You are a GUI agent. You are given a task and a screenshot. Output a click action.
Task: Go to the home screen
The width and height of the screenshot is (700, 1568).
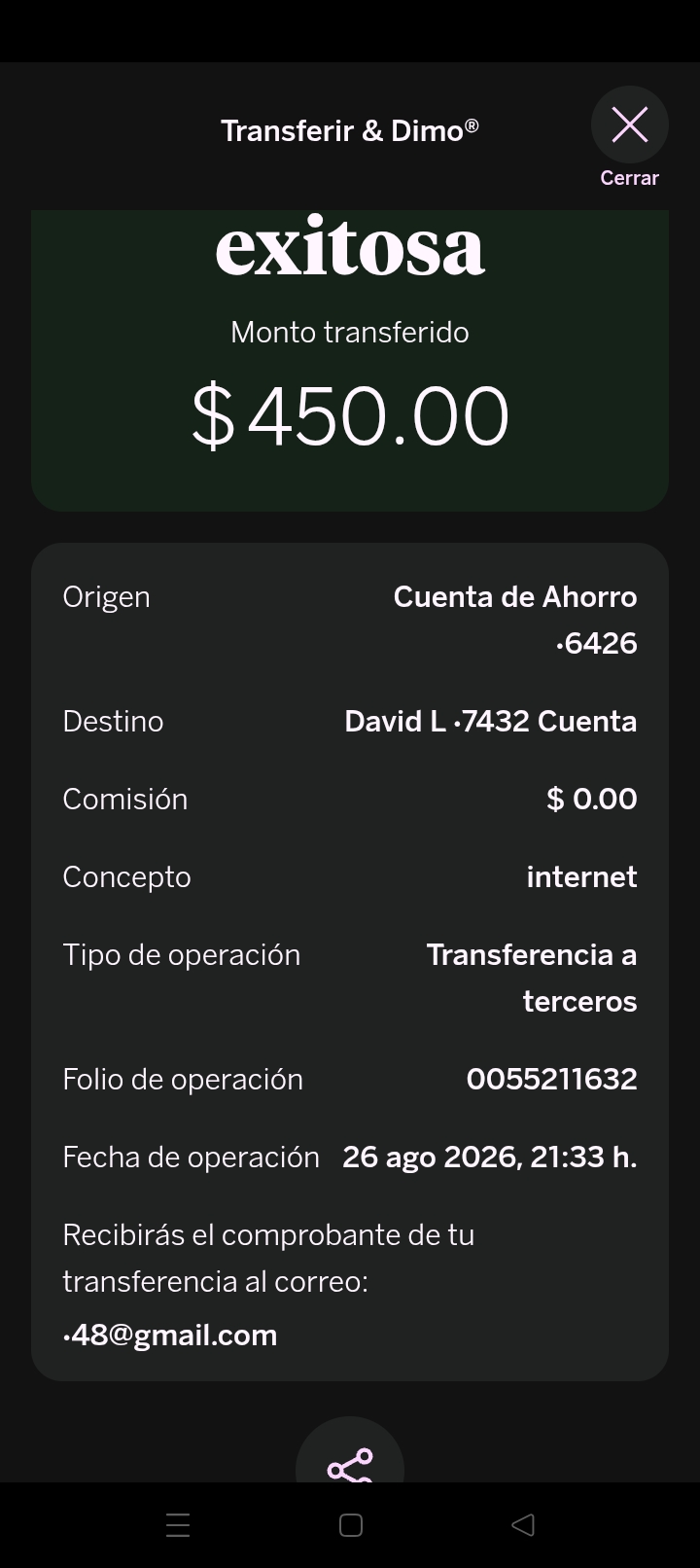point(351,1524)
